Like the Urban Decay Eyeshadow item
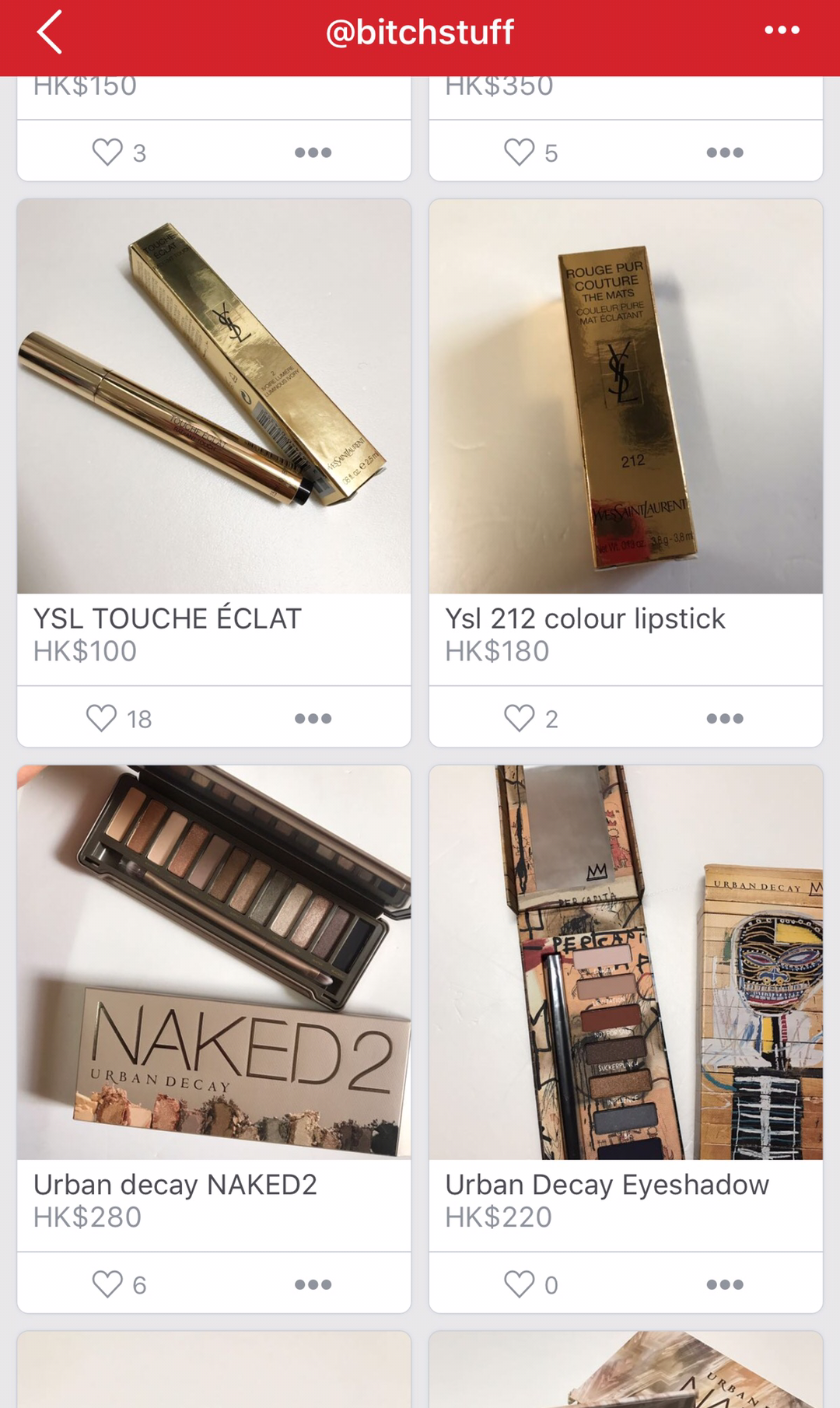 coord(520,1284)
